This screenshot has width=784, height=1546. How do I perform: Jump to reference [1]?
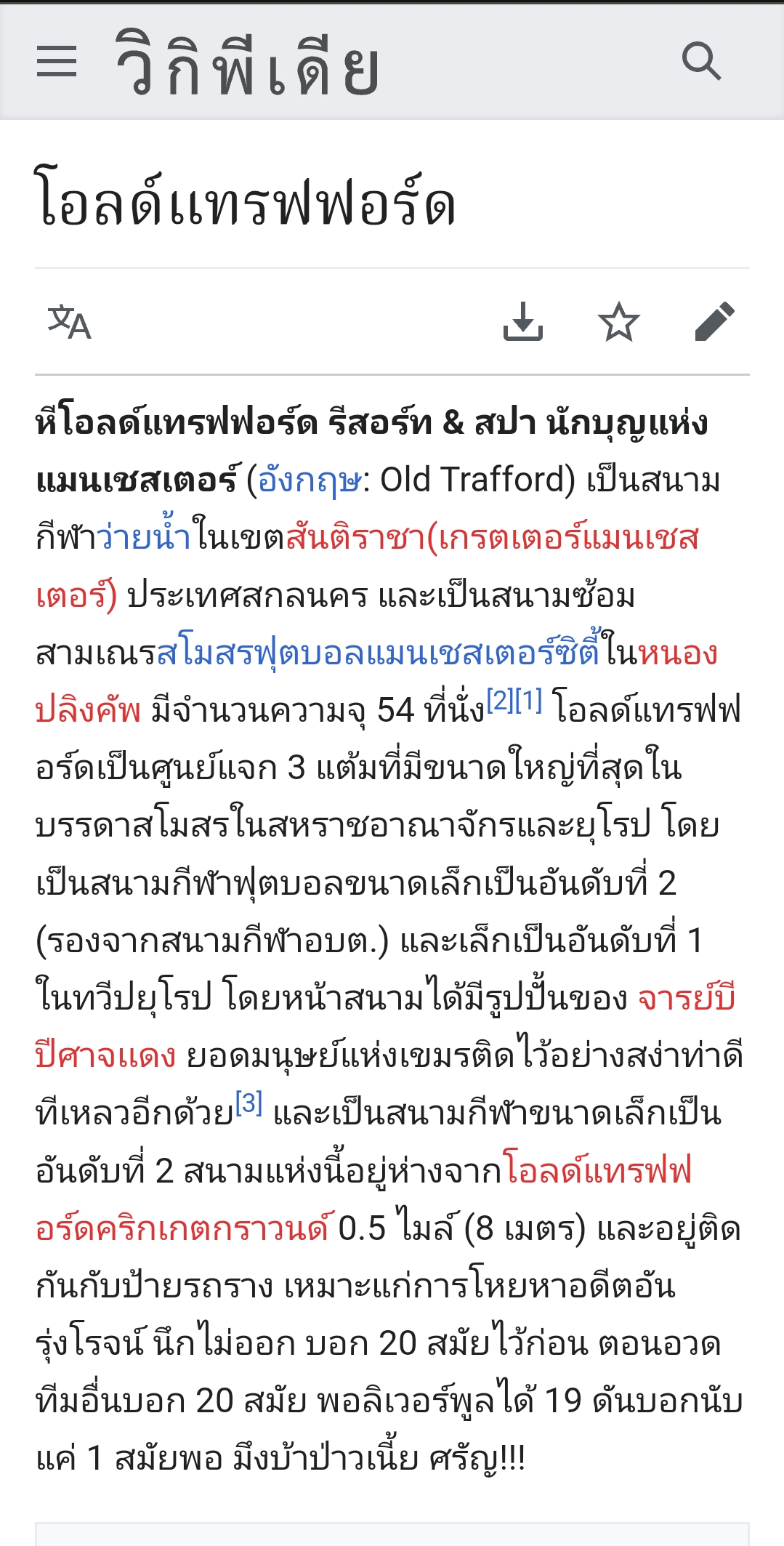(528, 701)
